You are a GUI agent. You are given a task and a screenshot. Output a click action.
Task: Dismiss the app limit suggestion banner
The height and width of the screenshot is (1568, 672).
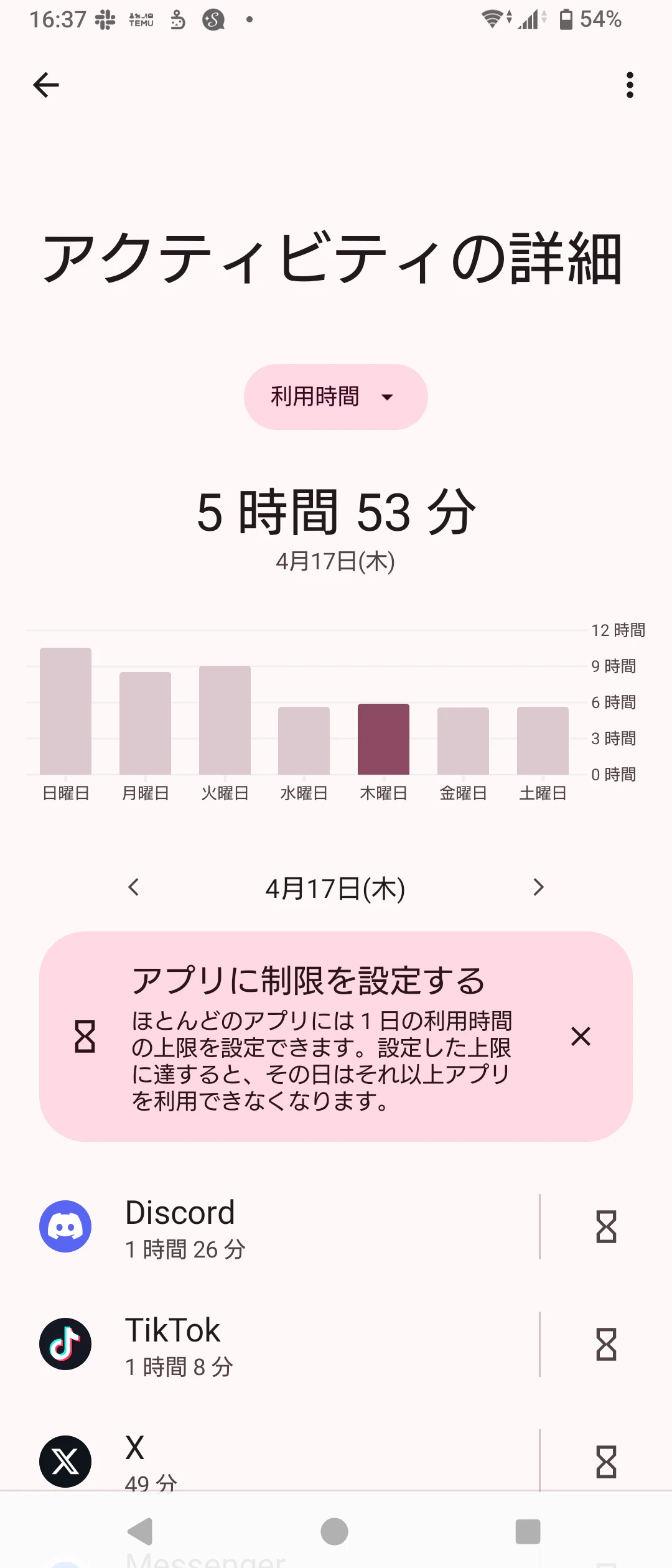click(580, 1037)
